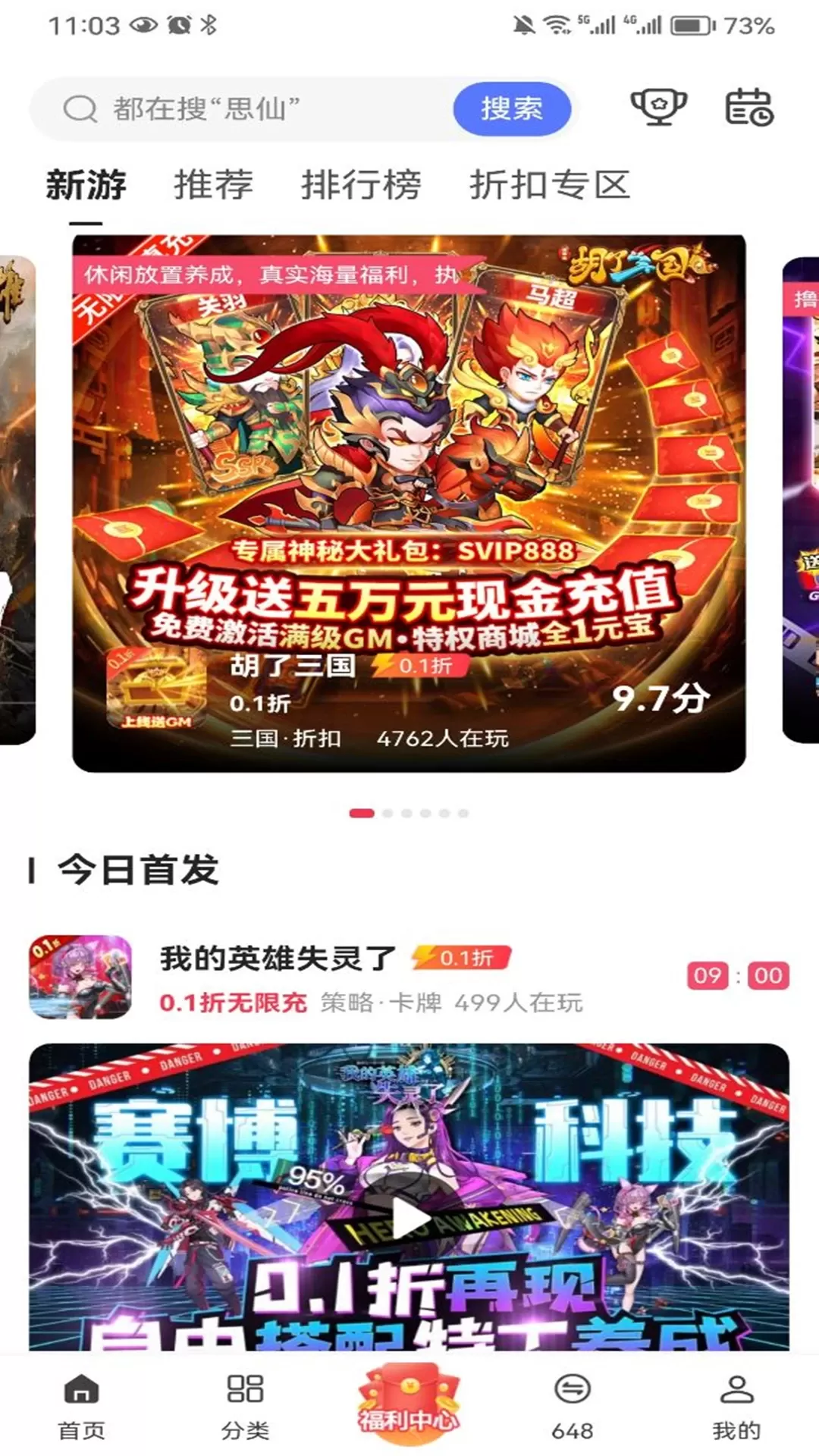This screenshot has width=819, height=1456.
Task: Go to the 首页 tab
Action: coord(82,1407)
